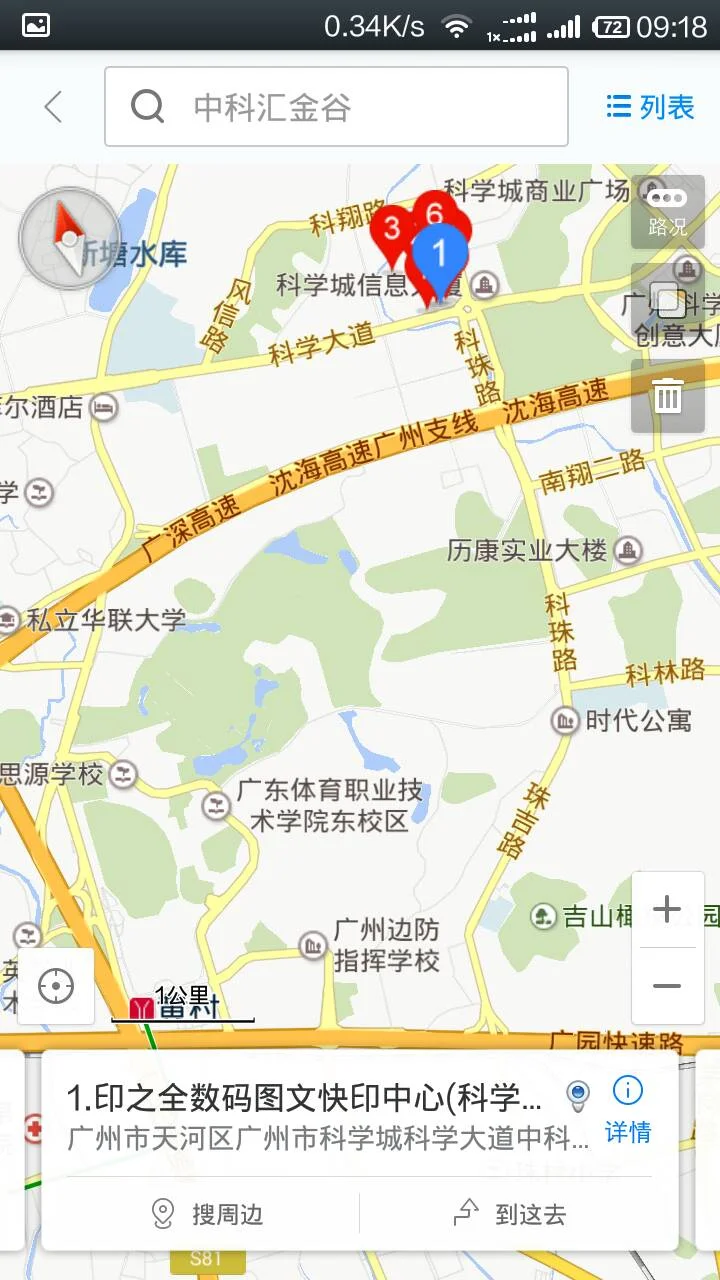Tap the compass to reset map orientation
Screen dimensions: 720x1280
tap(68, 235)
